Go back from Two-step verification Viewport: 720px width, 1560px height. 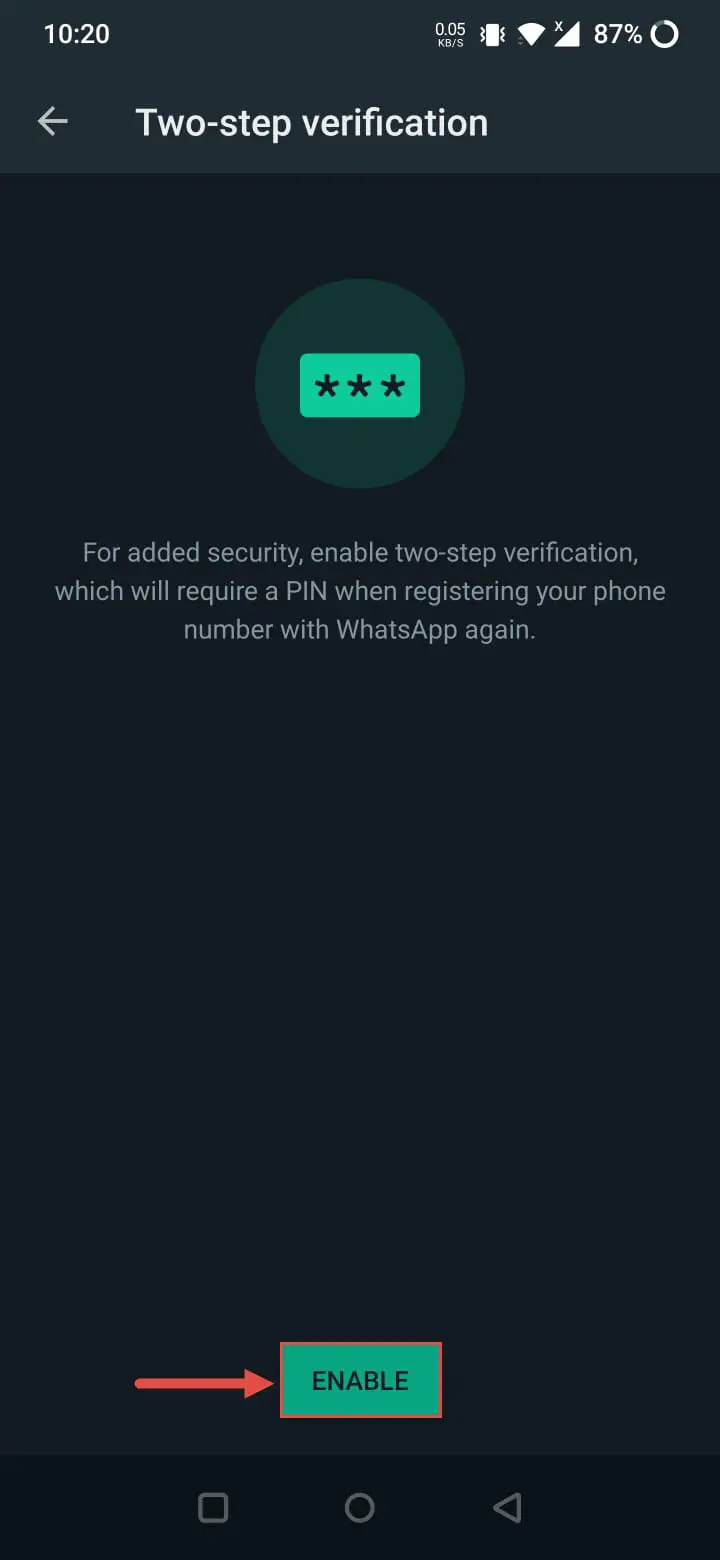[52, 122]
